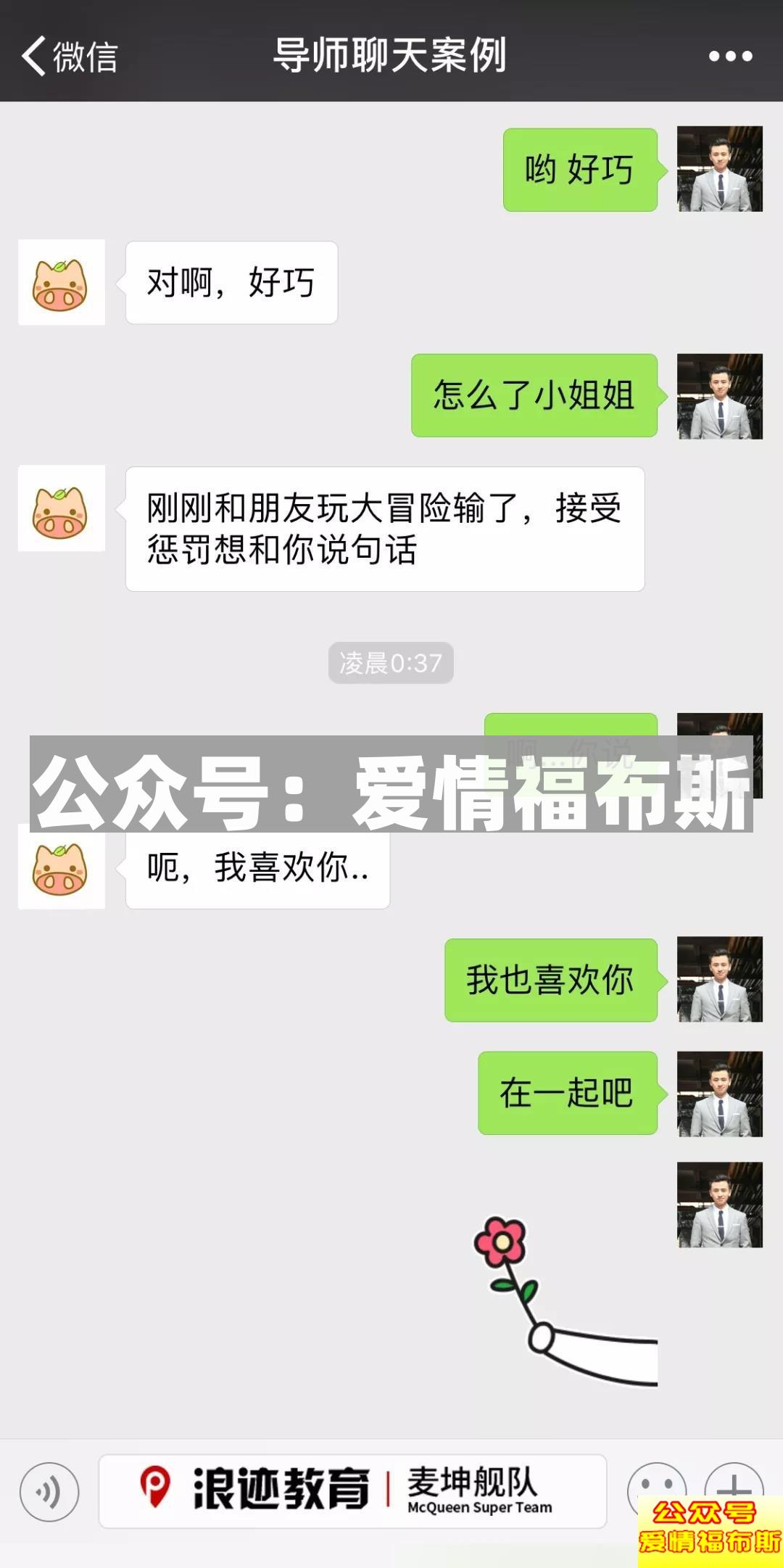
Task: Tap the chat title 导师聊天案例
Action: pyautogui.click(x=391, y=57)
